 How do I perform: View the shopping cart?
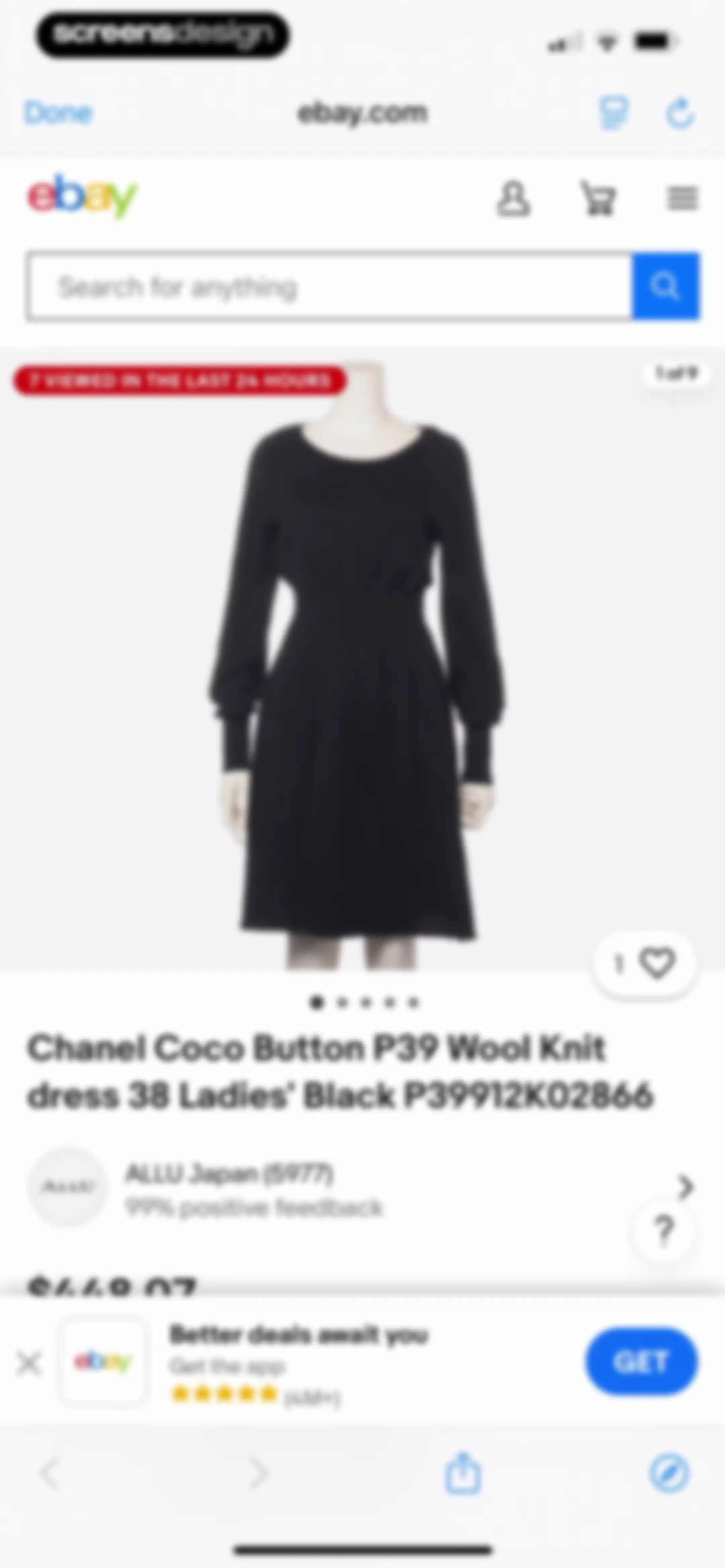pos(598,198)
